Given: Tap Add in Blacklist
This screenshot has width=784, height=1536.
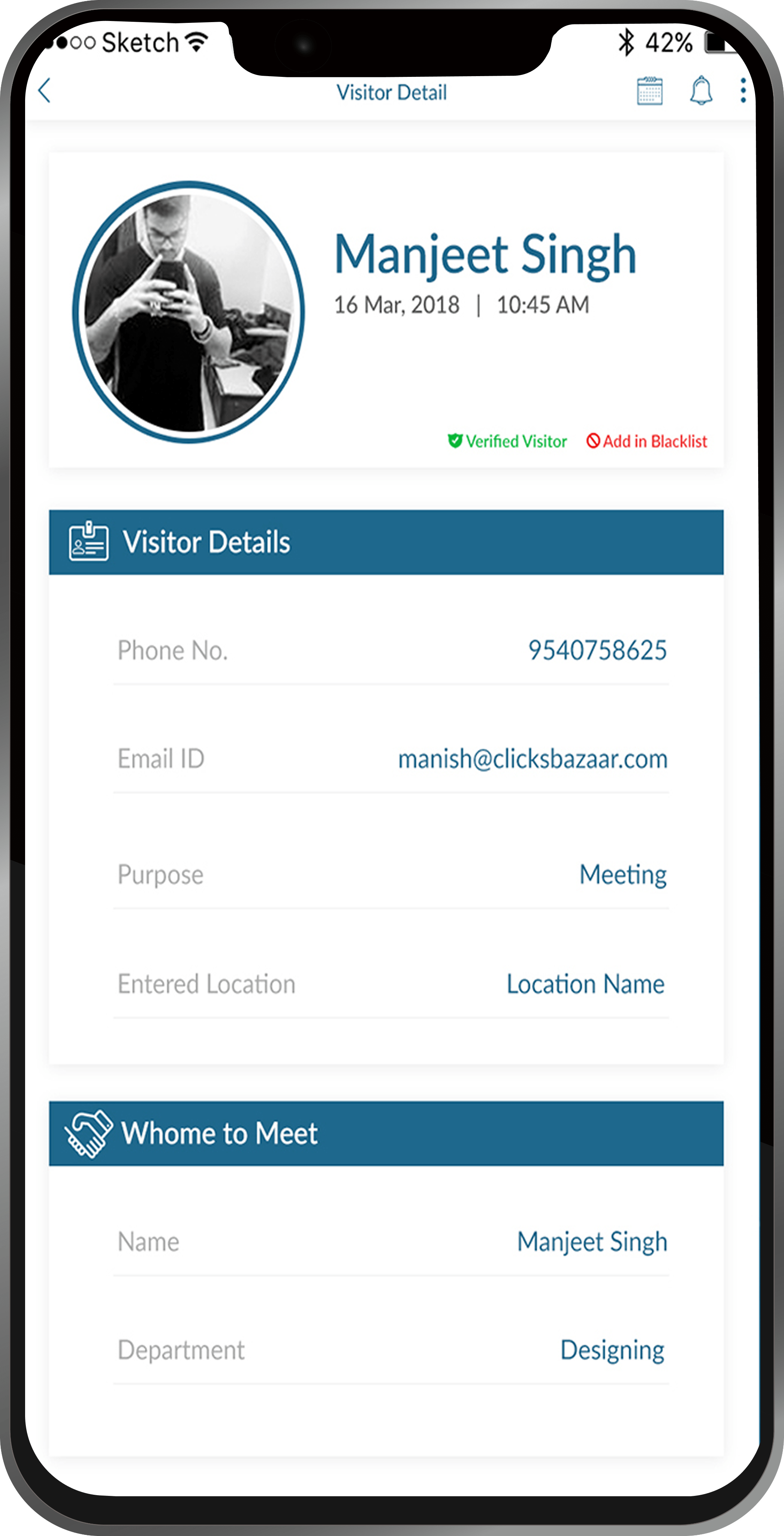Looking at the screenshot, I should 647,441.
